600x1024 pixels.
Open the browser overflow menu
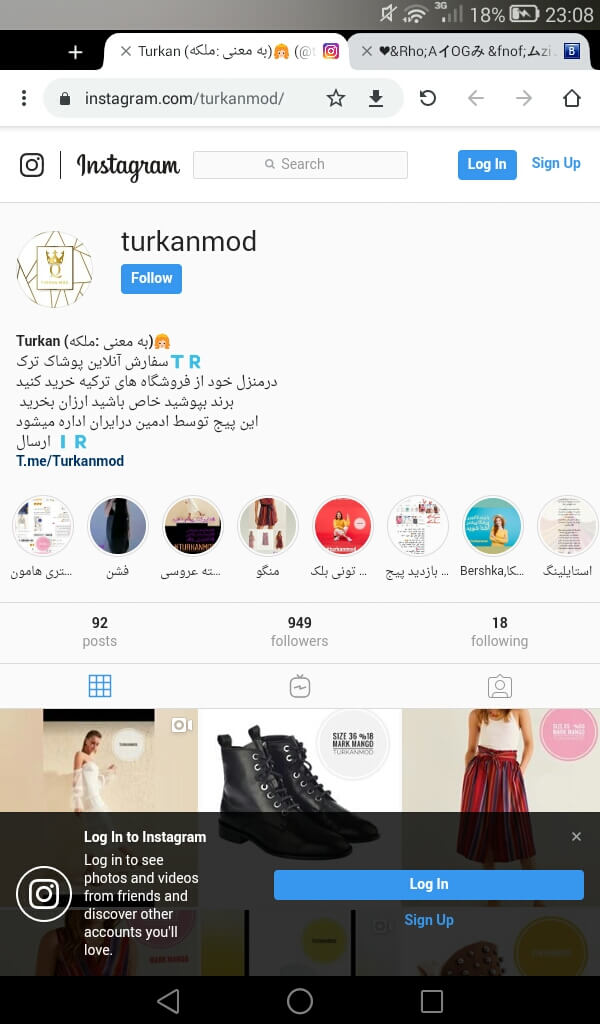click(24, 98)
